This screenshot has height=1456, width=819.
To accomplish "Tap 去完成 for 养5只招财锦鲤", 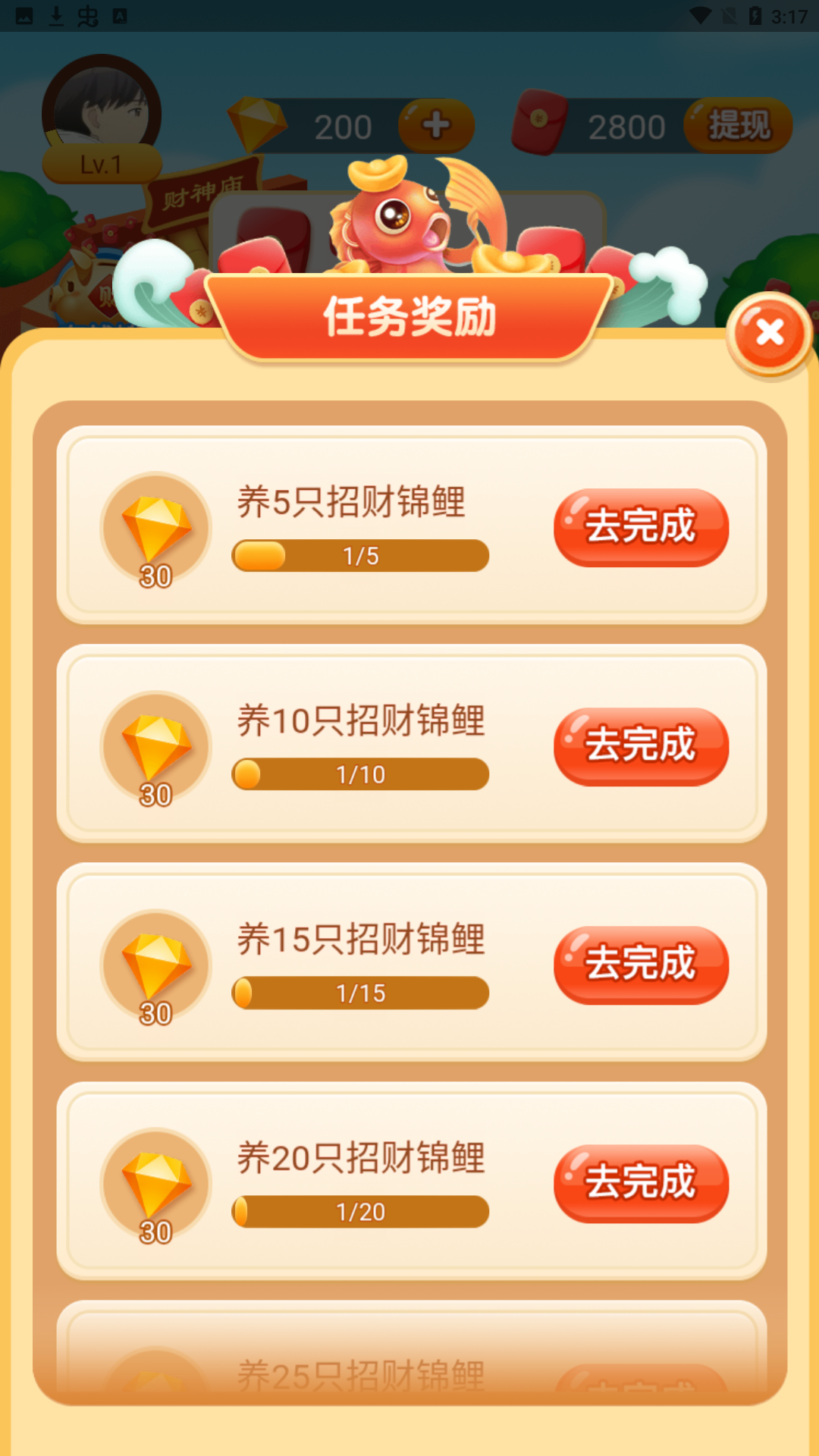I will tap(641, 527).
